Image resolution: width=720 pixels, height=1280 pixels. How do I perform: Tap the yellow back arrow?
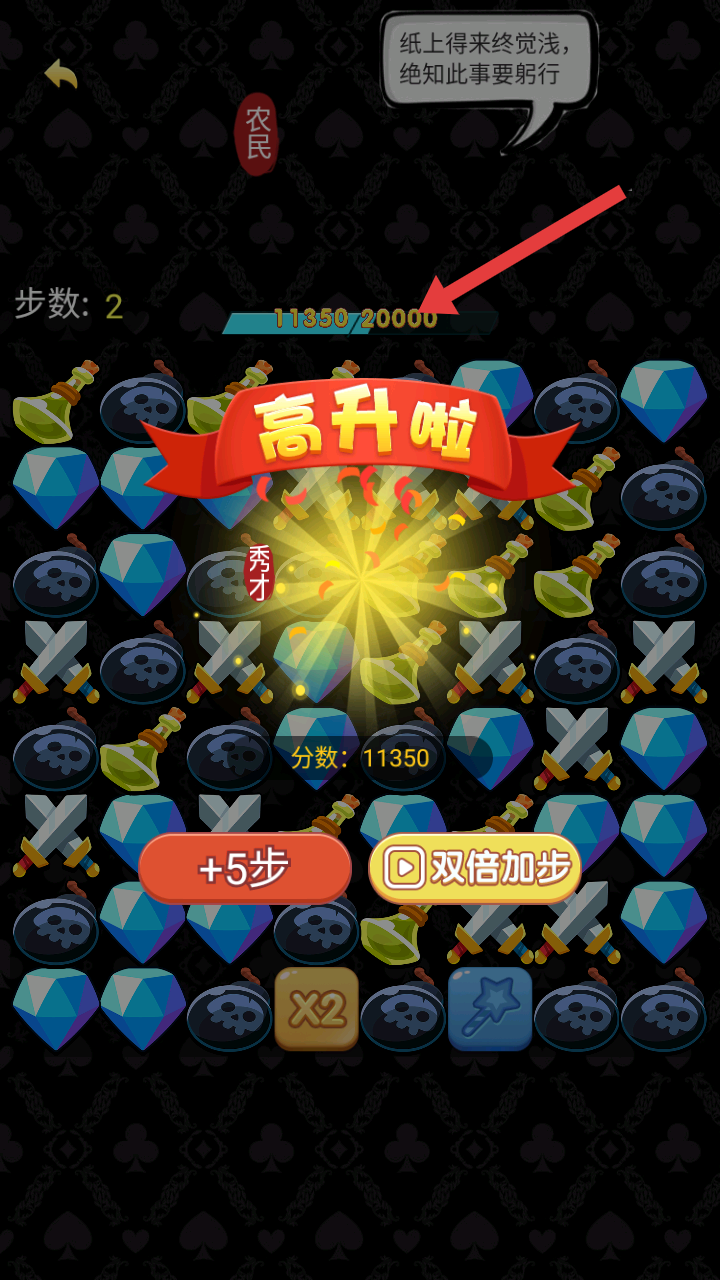pyautogui.click(x=61, y=74)
